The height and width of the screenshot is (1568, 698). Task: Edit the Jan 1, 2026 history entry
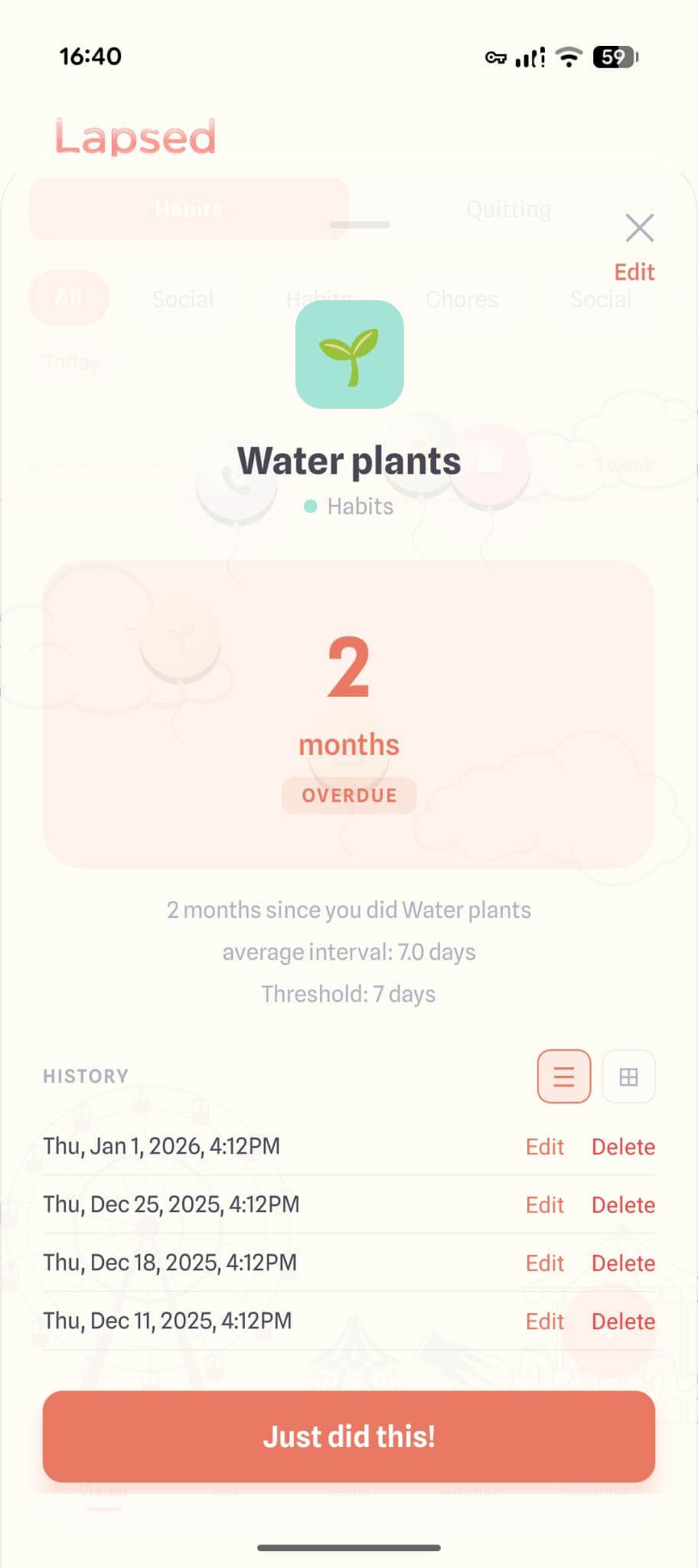coord(544,1146)
